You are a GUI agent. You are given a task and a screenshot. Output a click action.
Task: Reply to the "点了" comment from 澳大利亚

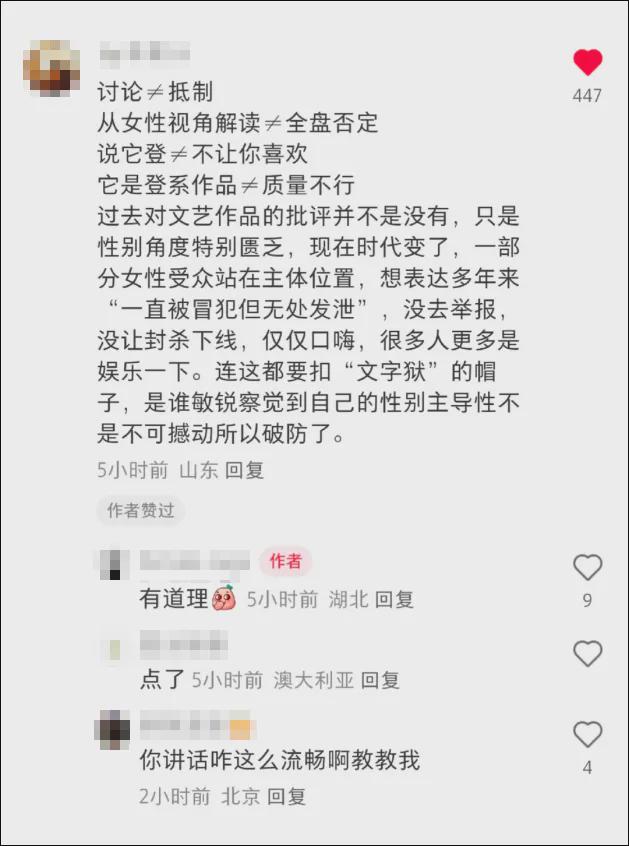point(380,680)
